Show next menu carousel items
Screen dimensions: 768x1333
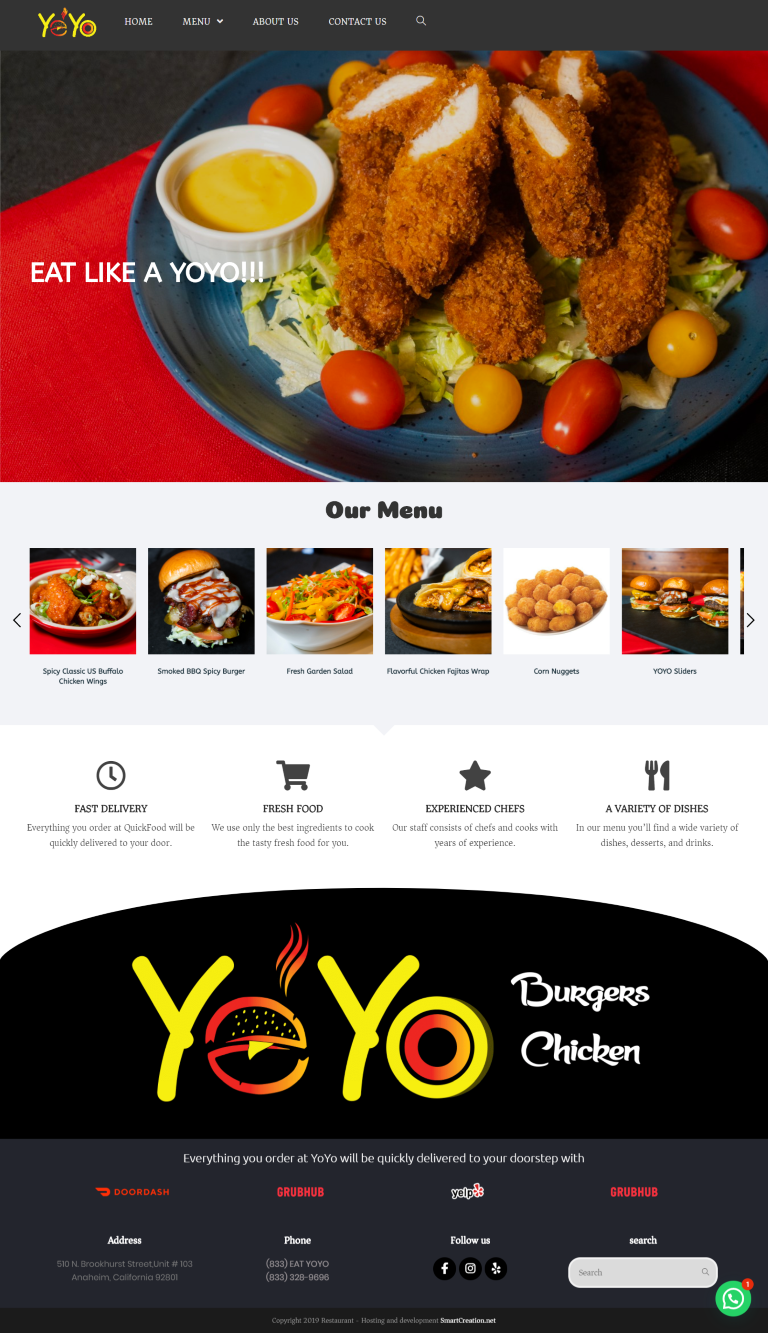coord(750,620)
